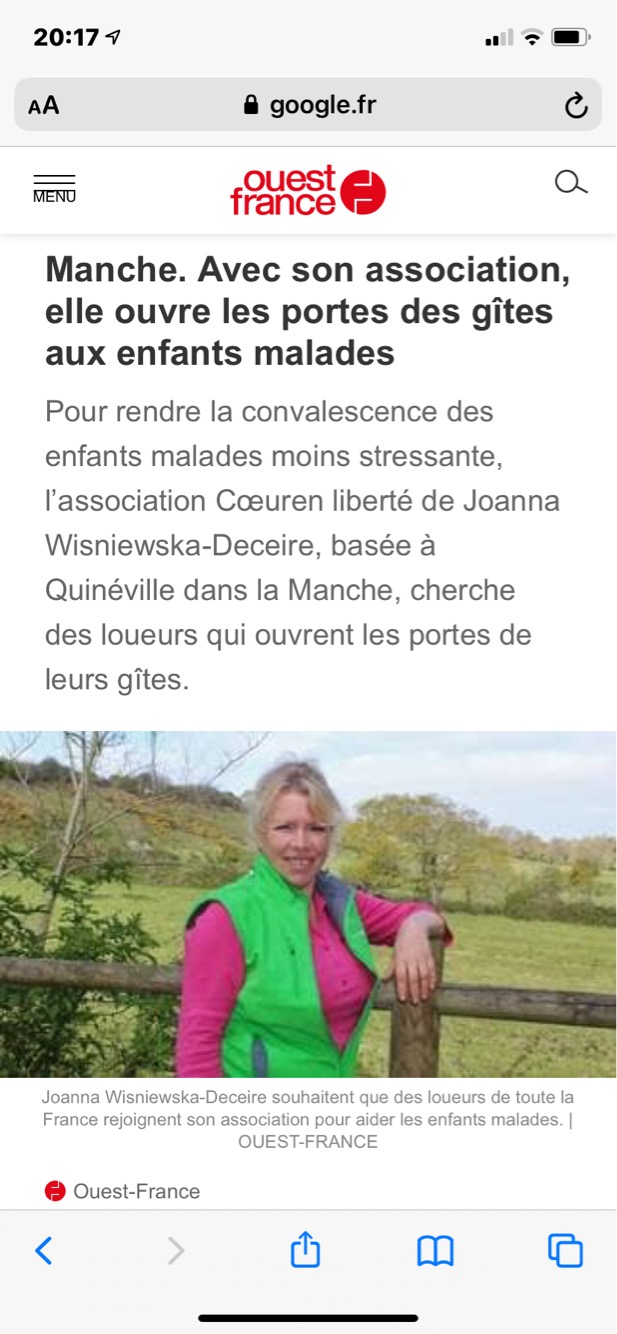Reload the page
The height and width of the screenshot is (1334, 617).
[x=576, y=106]
